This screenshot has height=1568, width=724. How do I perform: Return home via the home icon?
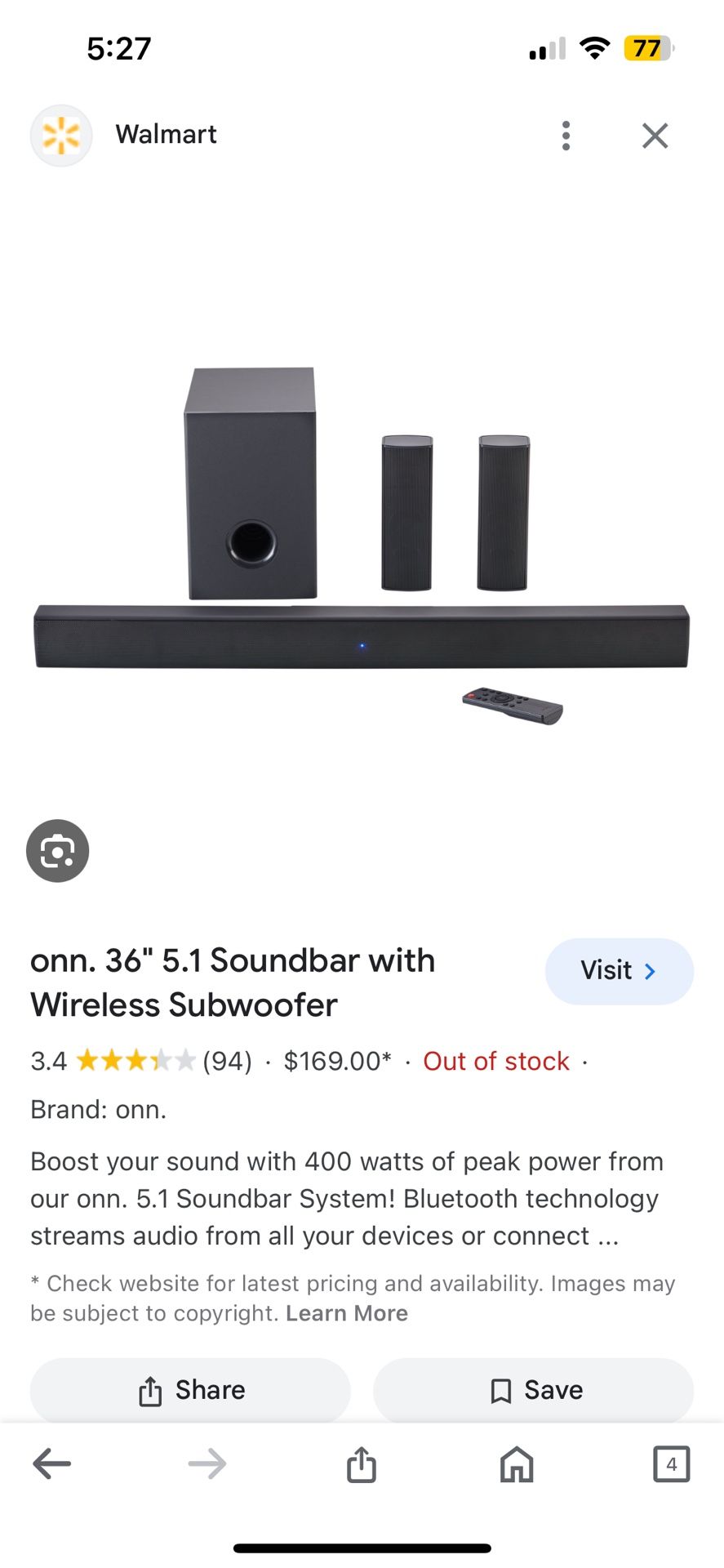[518, 1463]
